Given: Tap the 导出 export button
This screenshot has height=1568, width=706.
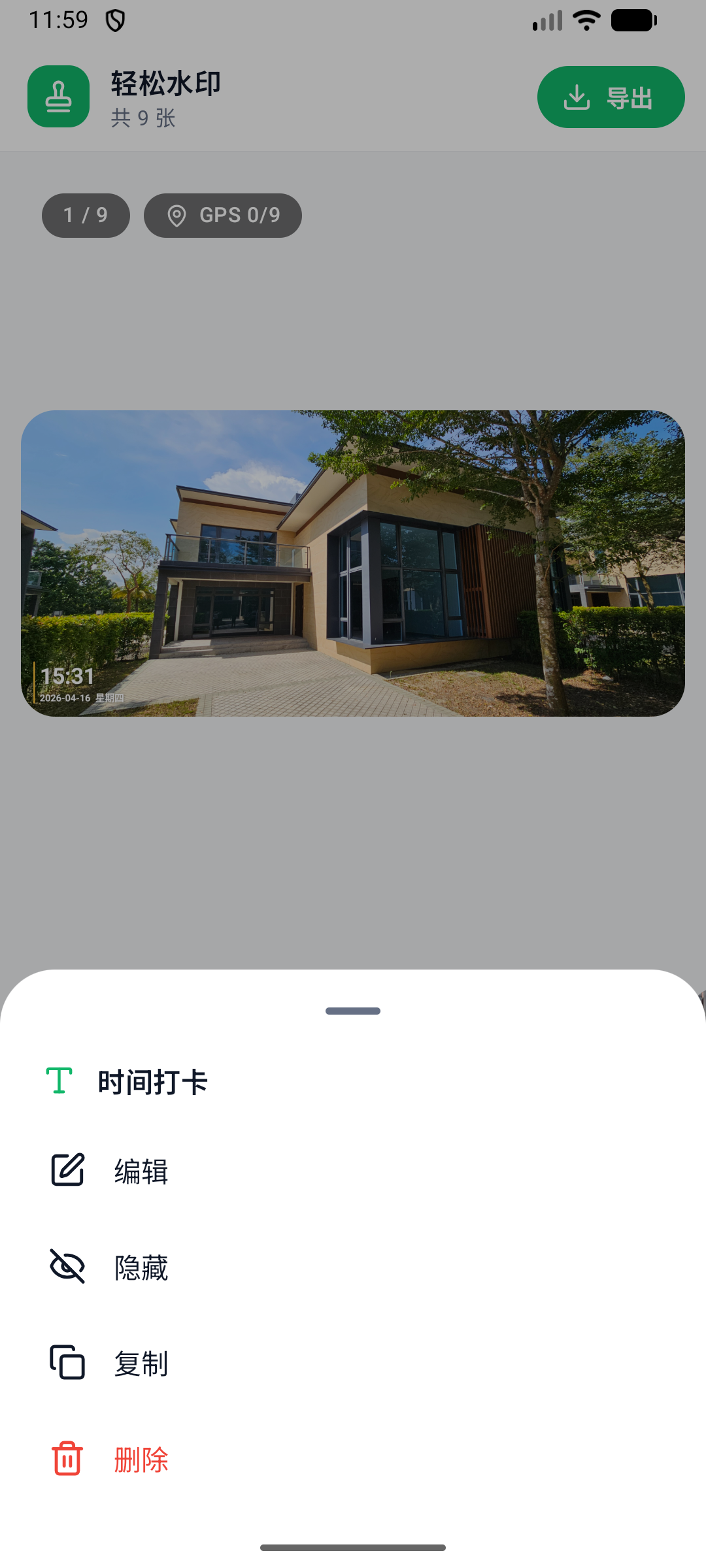Looking at the screenshot, I should [611, 97].
